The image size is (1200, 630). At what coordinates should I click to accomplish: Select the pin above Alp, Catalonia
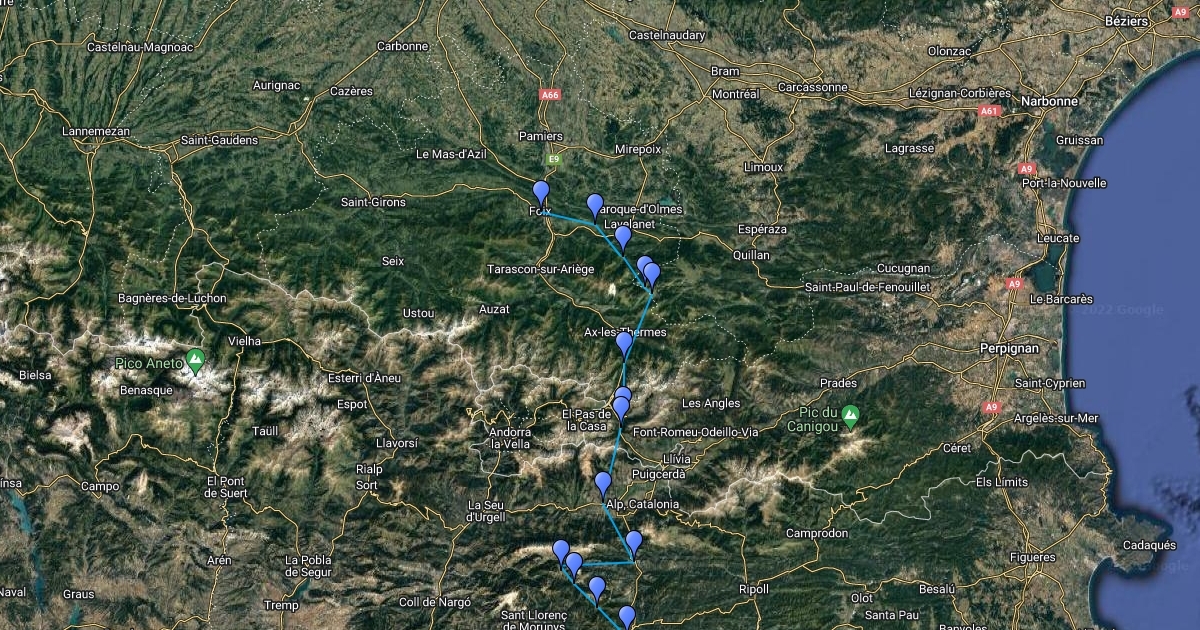(x=603, y=484)
